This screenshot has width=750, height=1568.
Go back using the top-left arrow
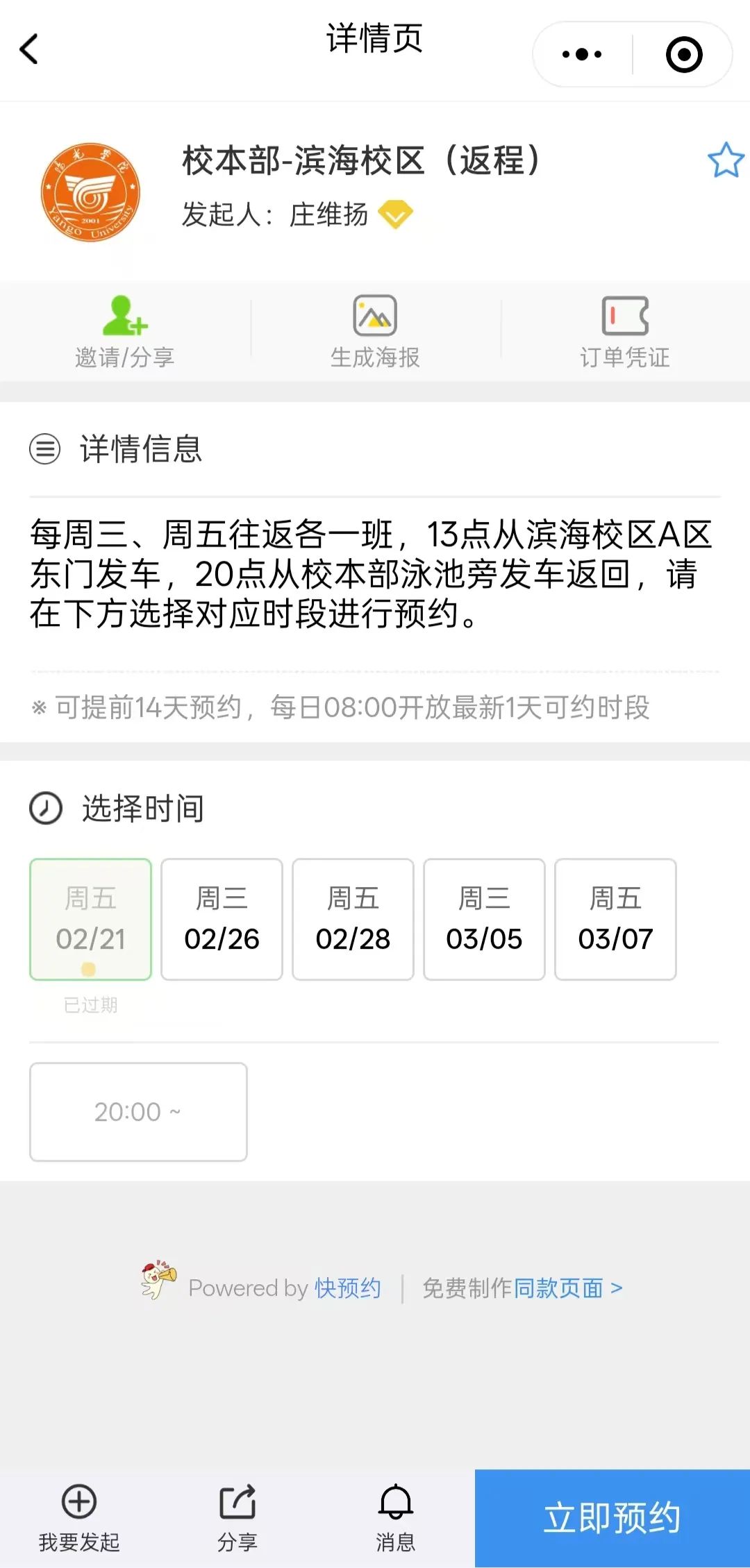[29, 49]
